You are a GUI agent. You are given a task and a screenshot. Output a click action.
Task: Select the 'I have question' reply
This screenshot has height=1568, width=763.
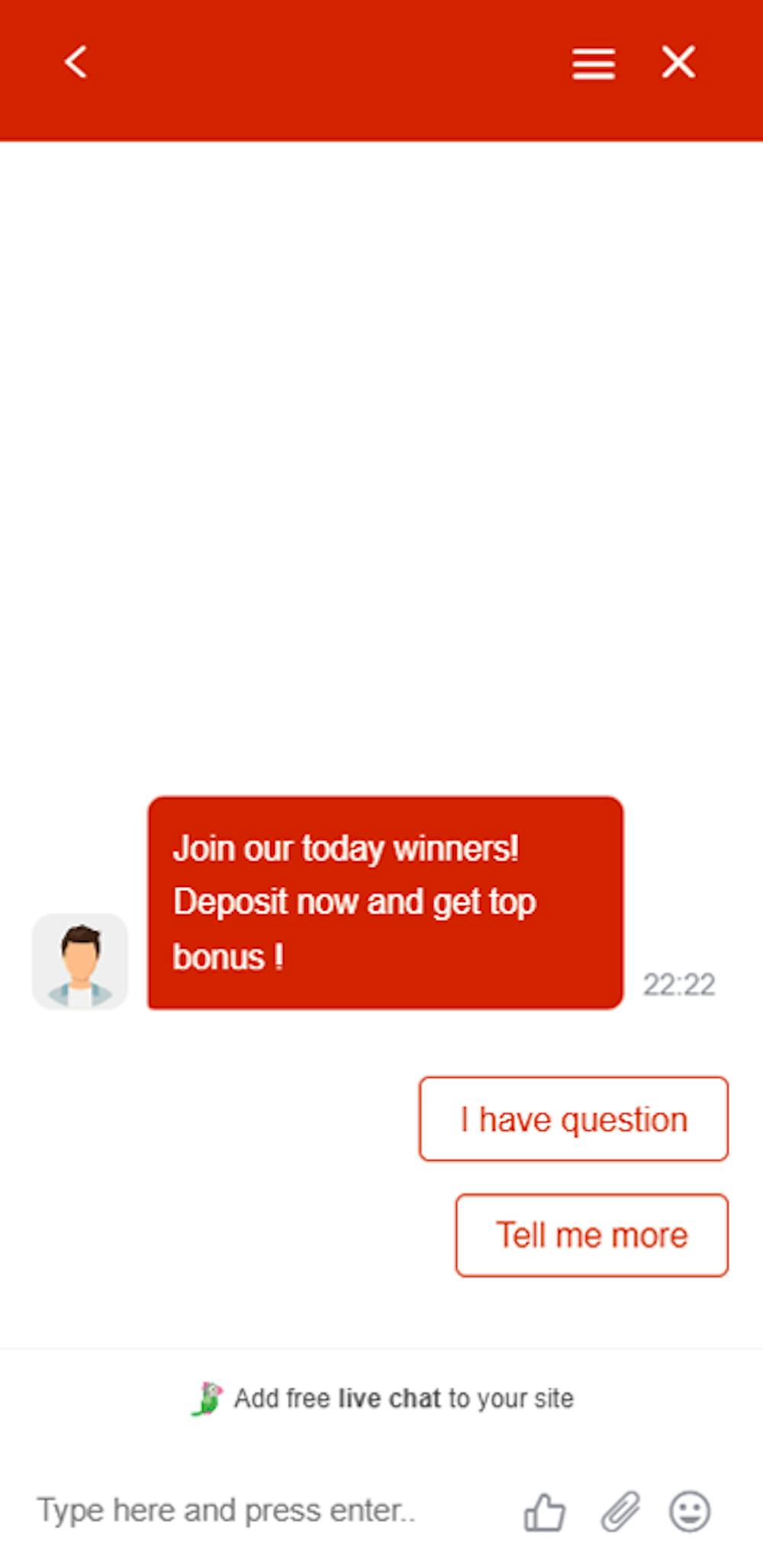pyautogui.click(x=574, y=1119)
